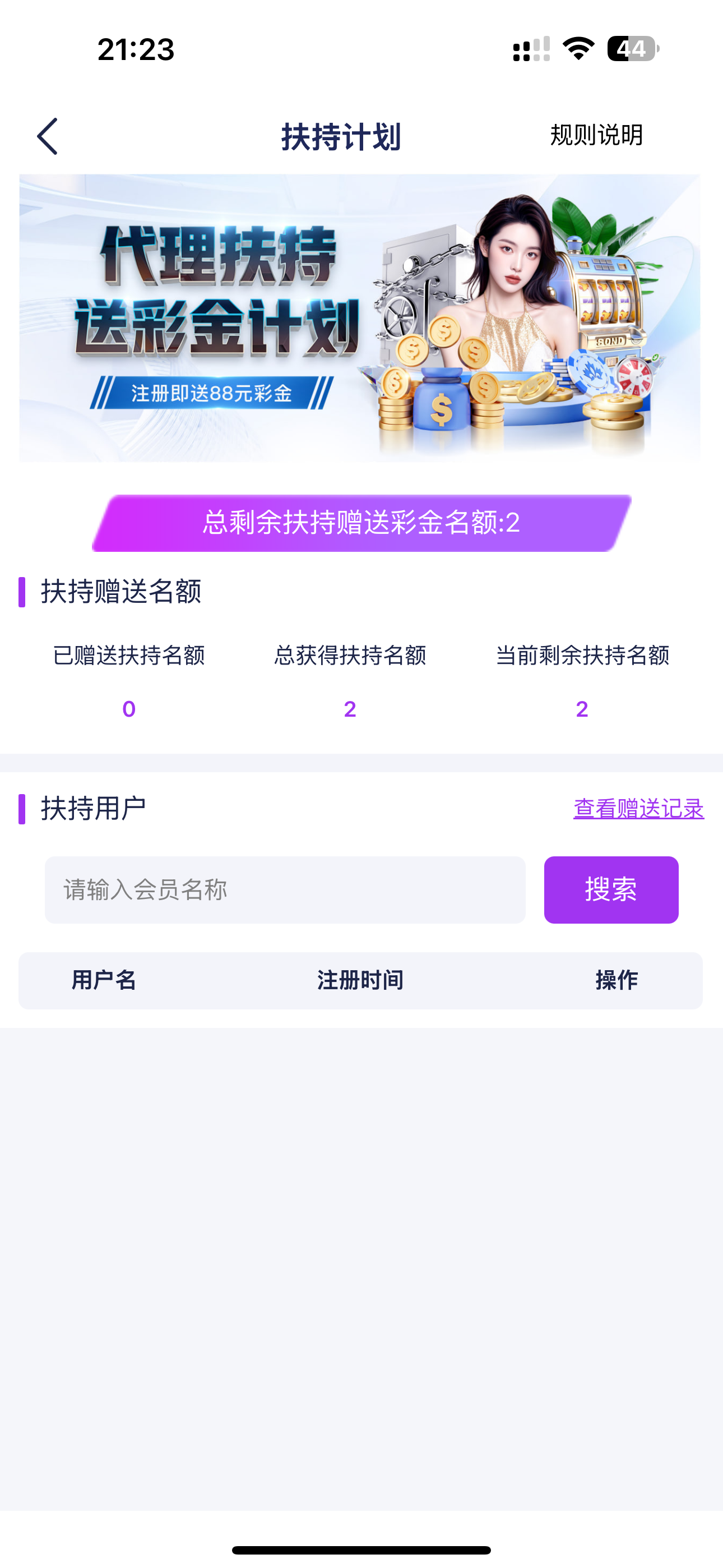Open 规则说明 rules explanation
The height and width of the screenshot is (1568, 723).
596,135
